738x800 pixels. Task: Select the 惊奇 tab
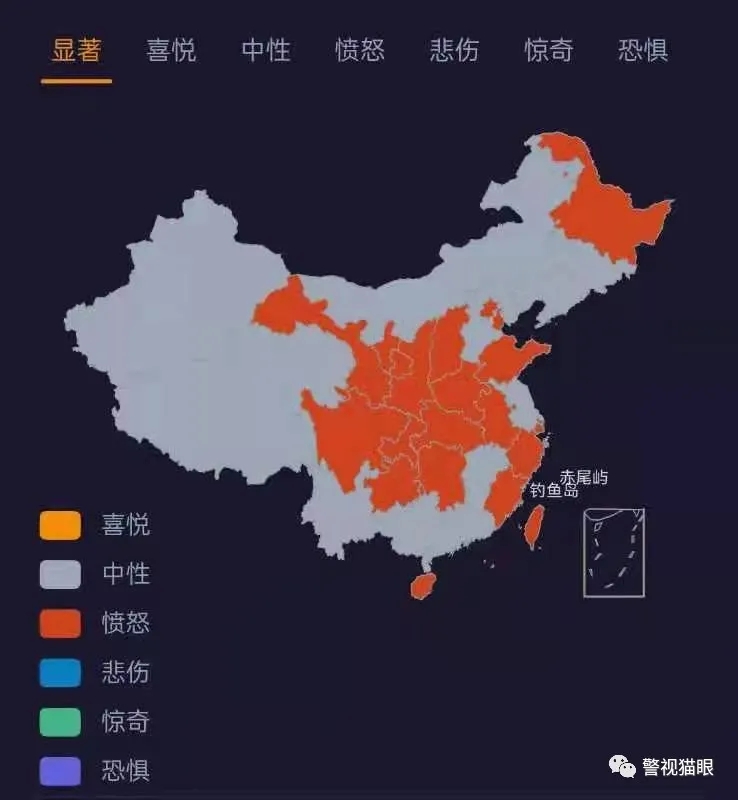coord(549,50)
